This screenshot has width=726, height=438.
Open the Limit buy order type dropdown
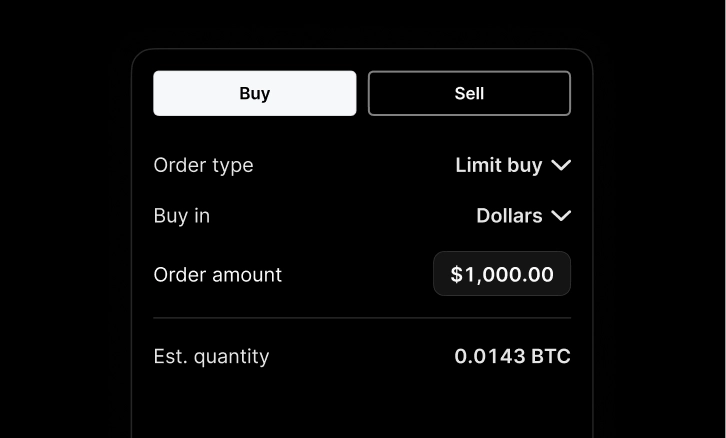(x=512, y=165)
